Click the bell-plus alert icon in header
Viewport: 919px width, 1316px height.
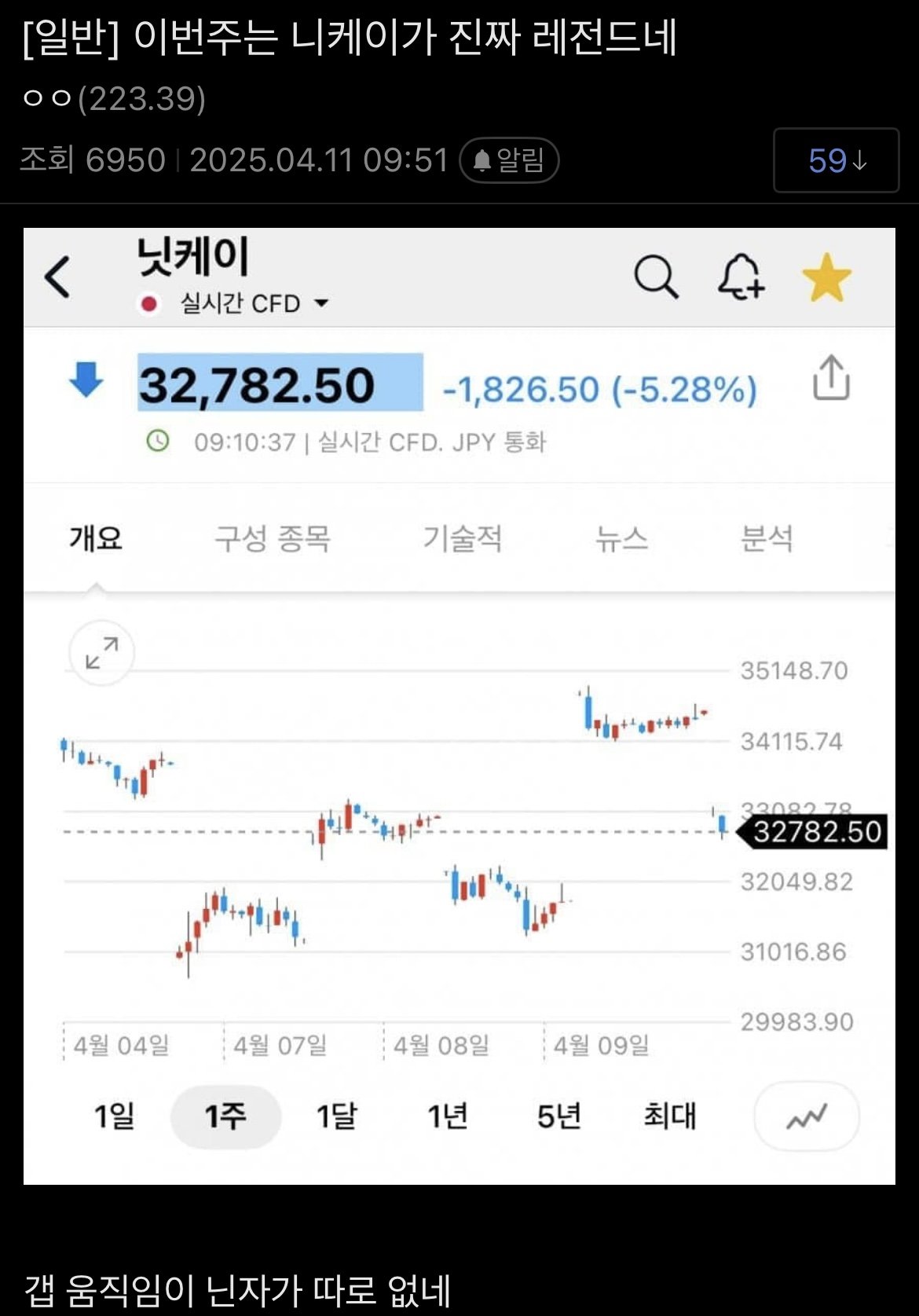(x=740, y=279)
